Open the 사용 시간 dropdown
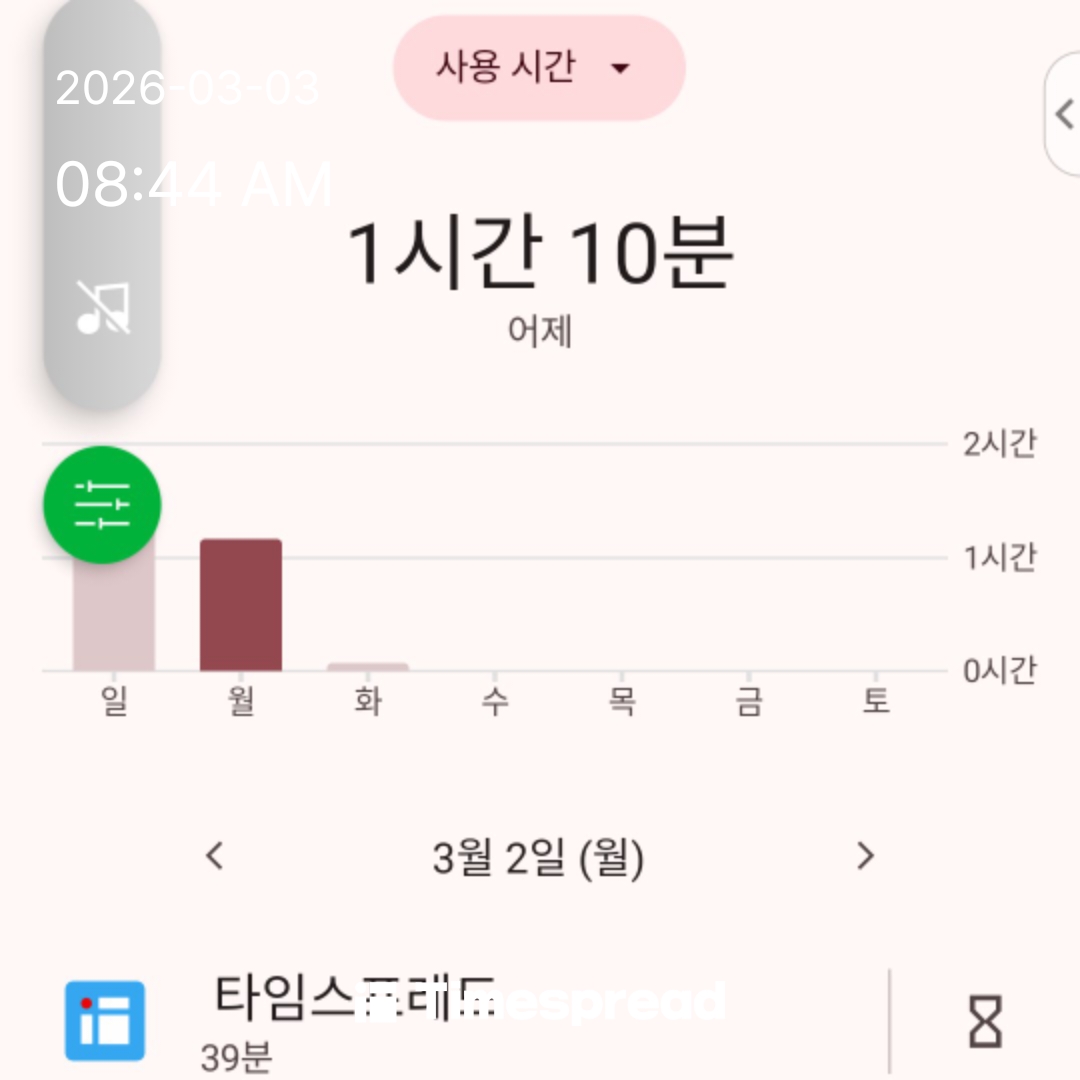The width and height of the screenshot is (1080, 1080). click(539, 68)
